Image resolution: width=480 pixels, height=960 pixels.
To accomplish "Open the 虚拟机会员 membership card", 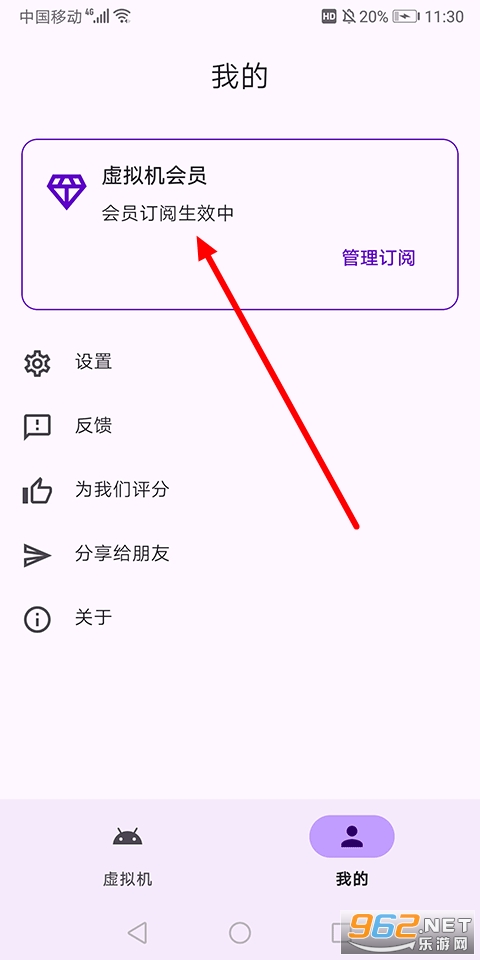I will pos(240,225).
